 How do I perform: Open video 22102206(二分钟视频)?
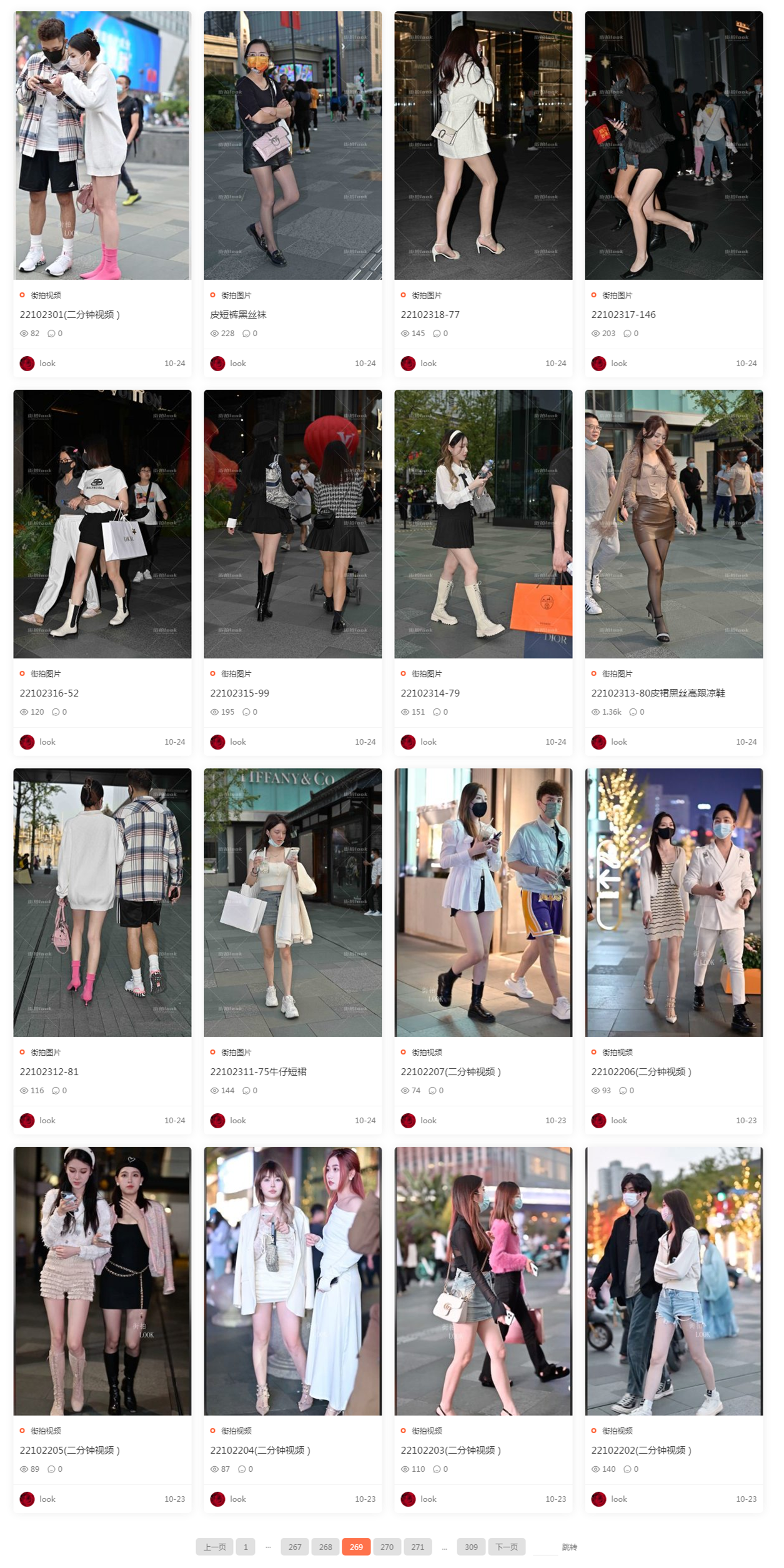(641, 1072)
